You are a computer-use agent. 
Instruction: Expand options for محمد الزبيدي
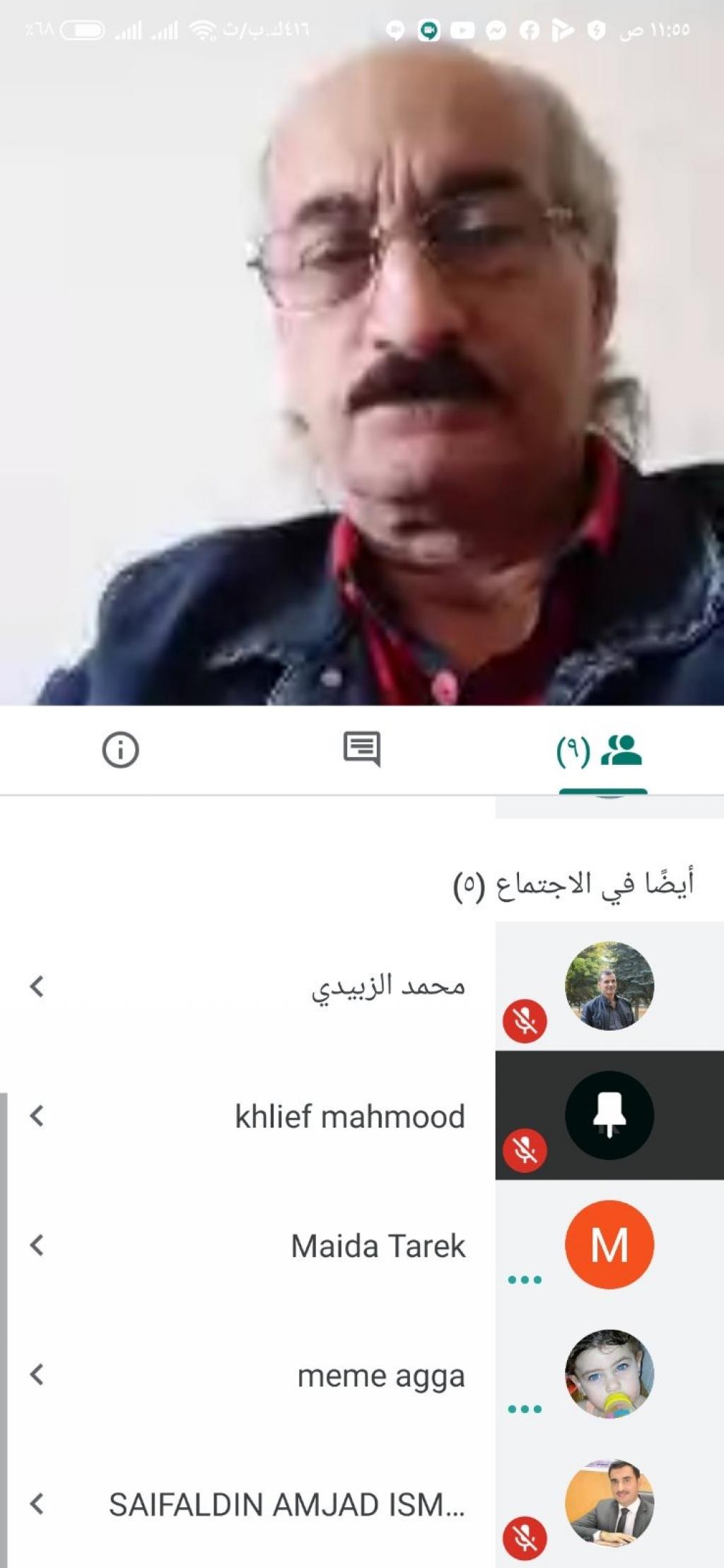tap(37, 985)
